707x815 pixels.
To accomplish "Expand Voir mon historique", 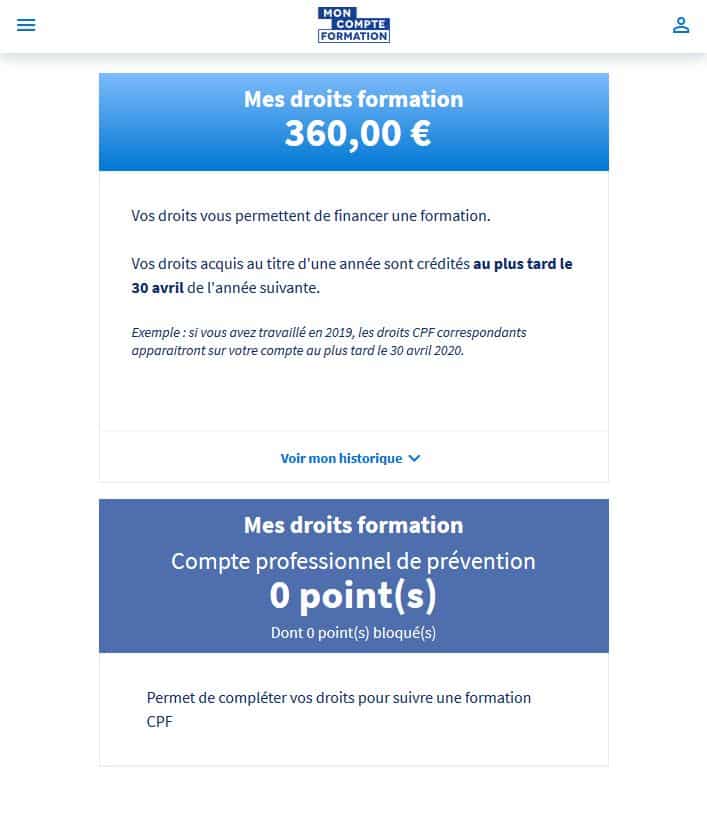I will (x=351, y=458).
